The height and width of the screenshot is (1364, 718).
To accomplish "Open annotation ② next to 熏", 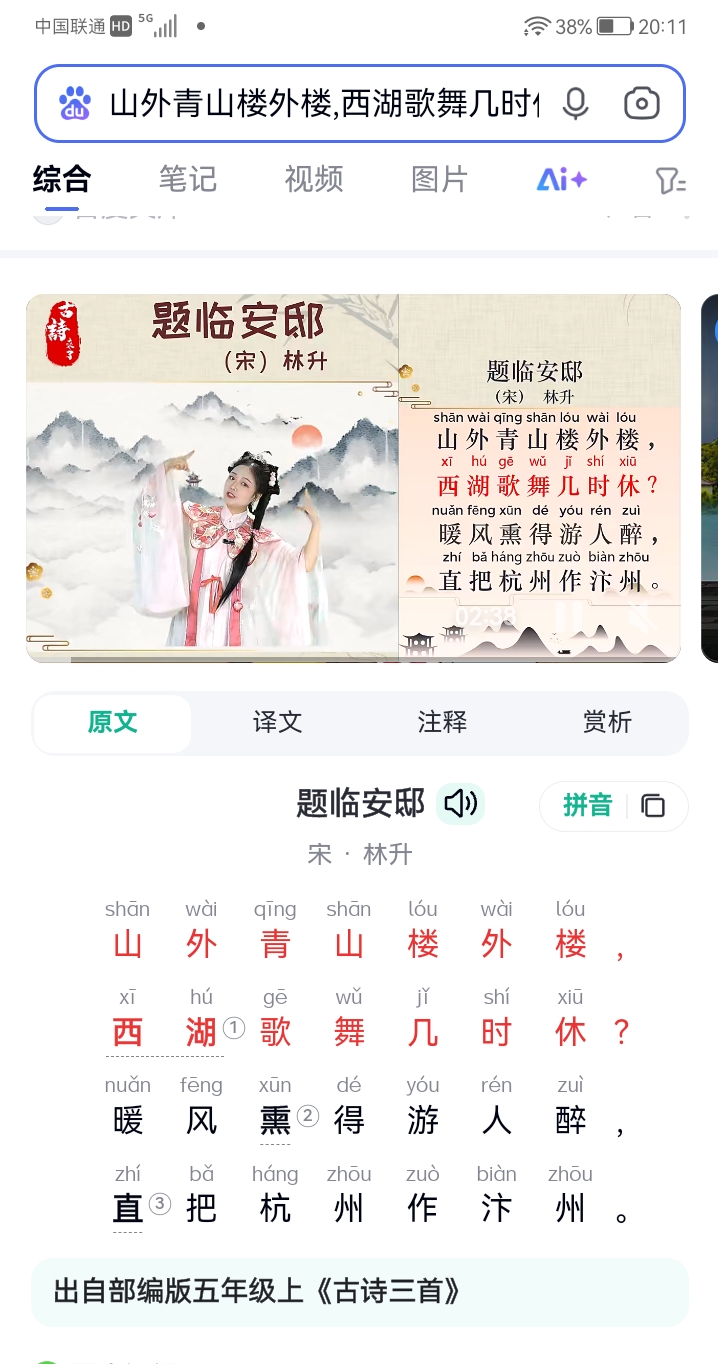I will click(307, 1116).
